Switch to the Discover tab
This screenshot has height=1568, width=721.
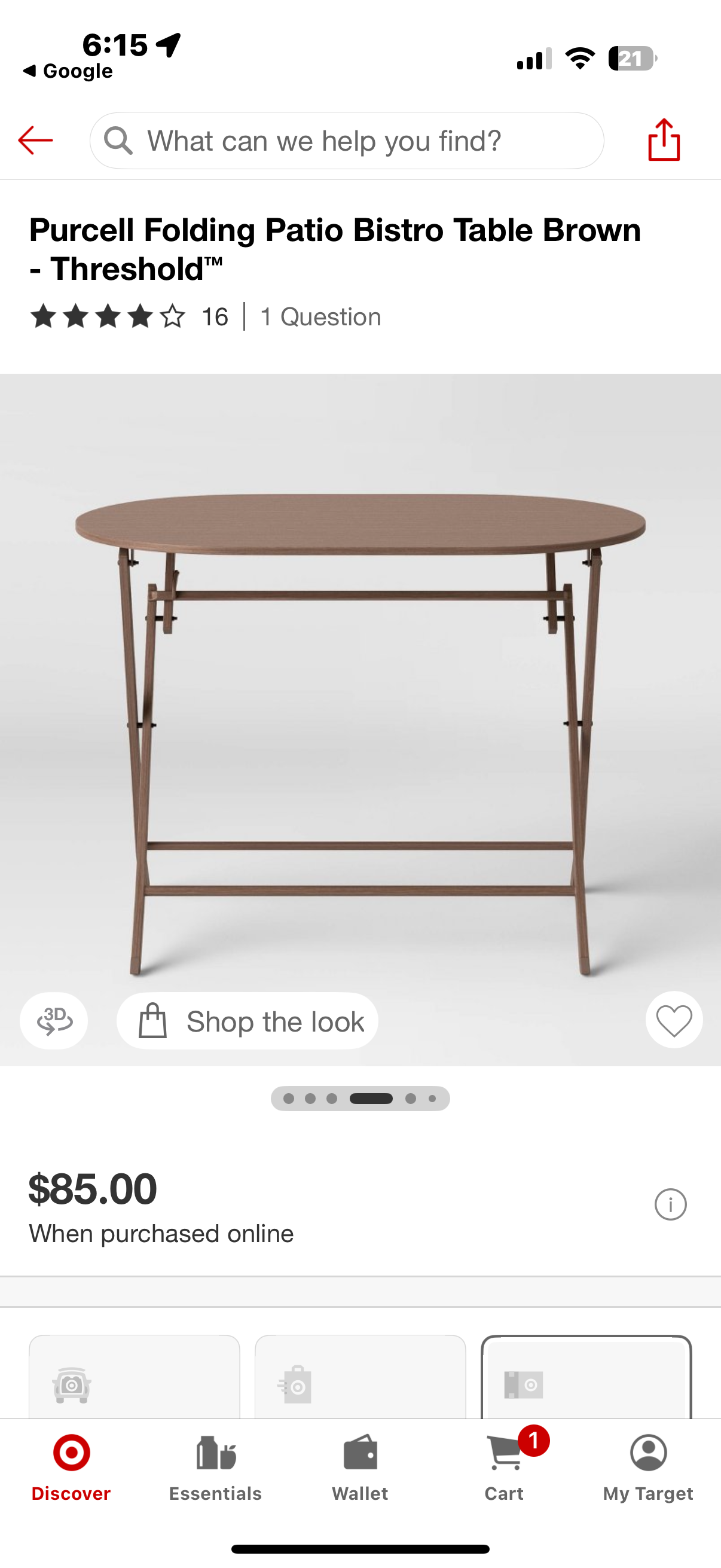pyautogui.click(x=71, y=1467)
